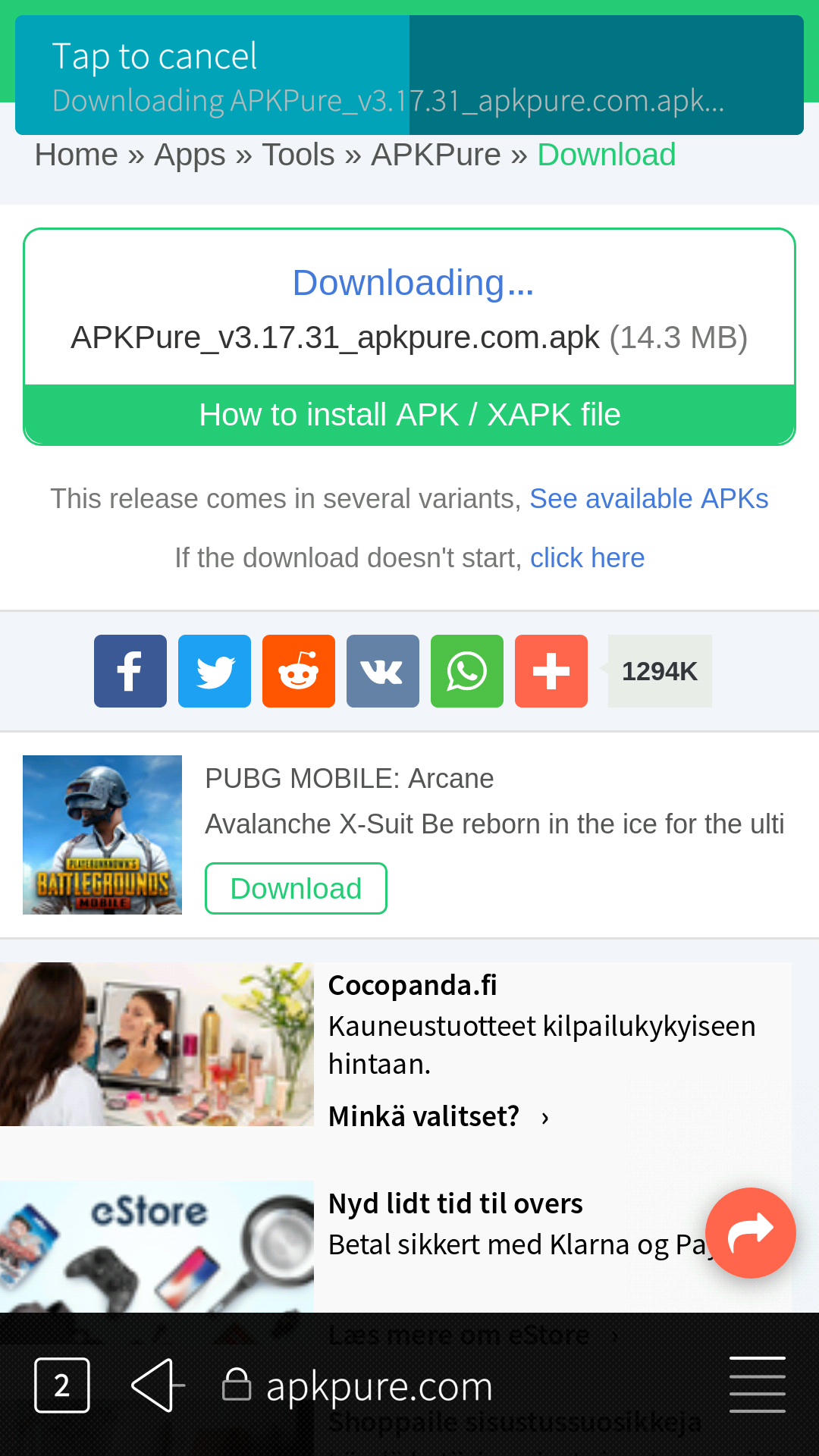The image size is (819, 1456).
Task: Share on Facebook
Action: 130,671
